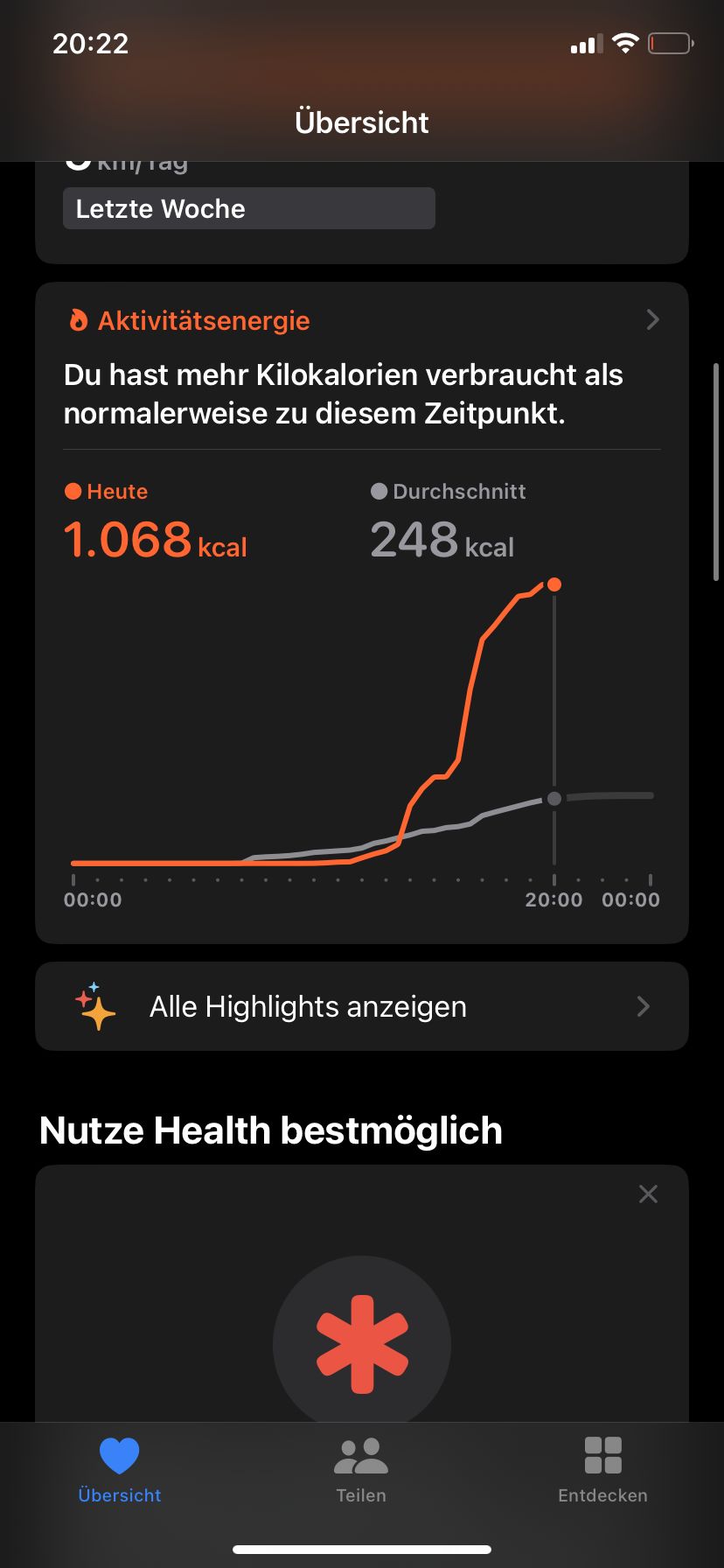Switch to the Entdecken tab
This screenshot has height=1568, width=724.
click(x=602, y=1470)
